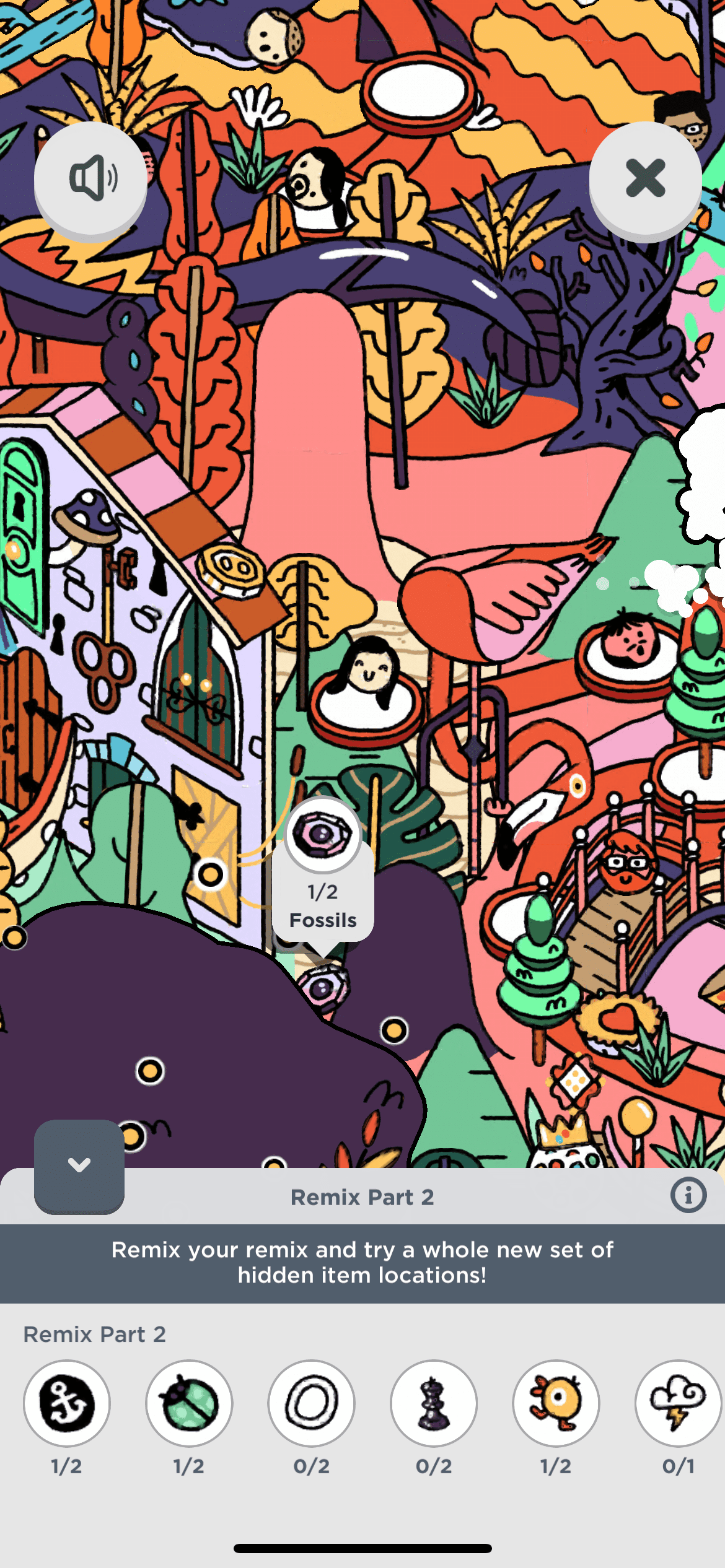Open the Remix Part 2 info icon
Viewport: 725px width, 1568px height.
tap(687, 1195)
